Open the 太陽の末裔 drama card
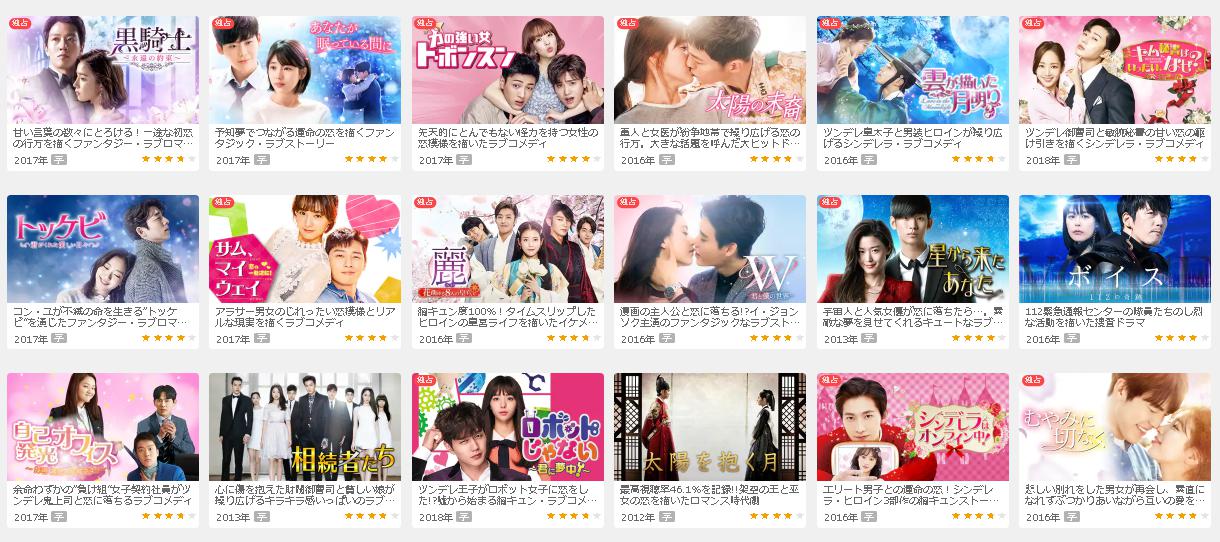Viewport: 1220px width, 542px height. point(710,70)
